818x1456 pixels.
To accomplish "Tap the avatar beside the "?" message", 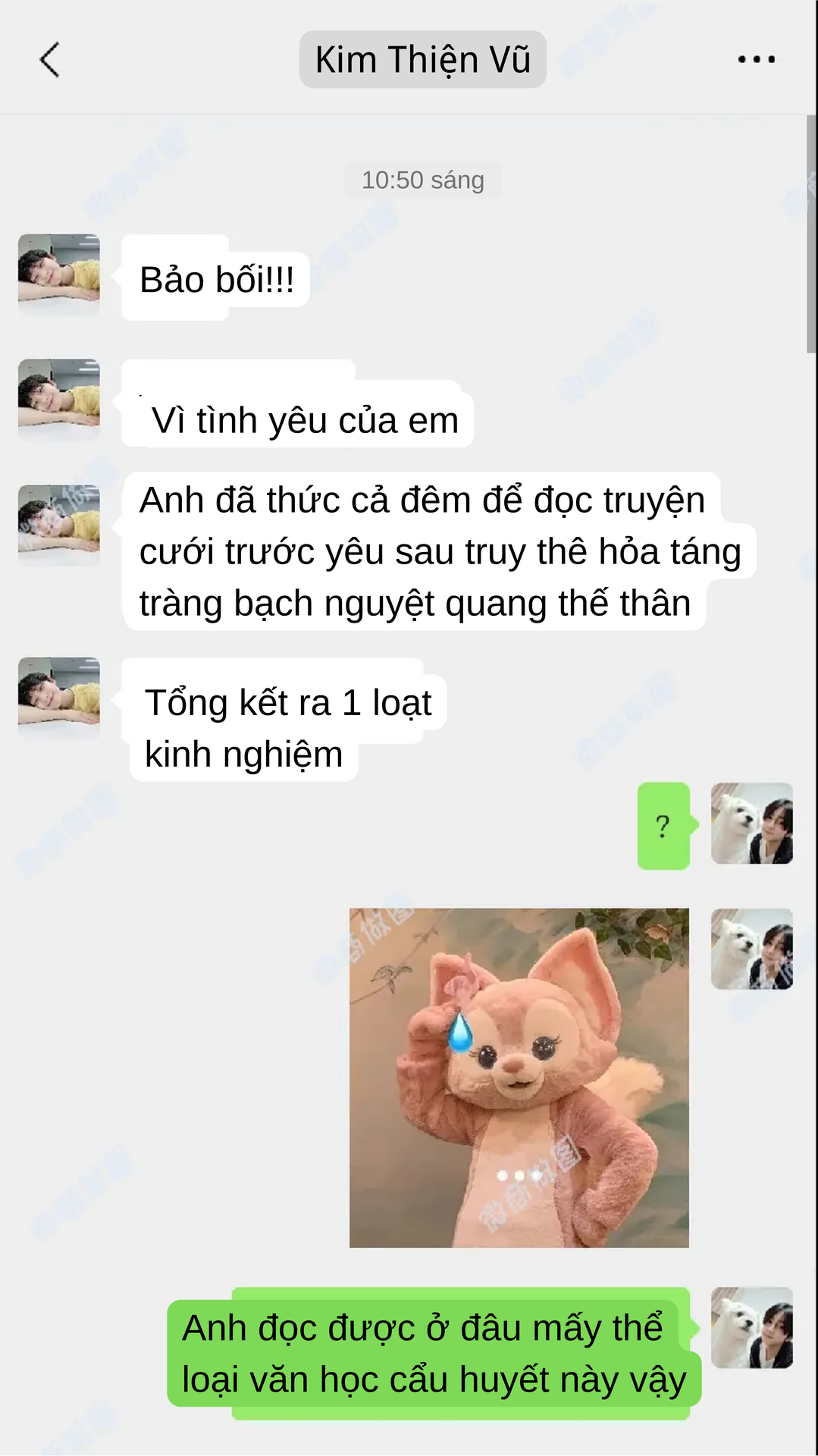I will click(x=752, y=824).
